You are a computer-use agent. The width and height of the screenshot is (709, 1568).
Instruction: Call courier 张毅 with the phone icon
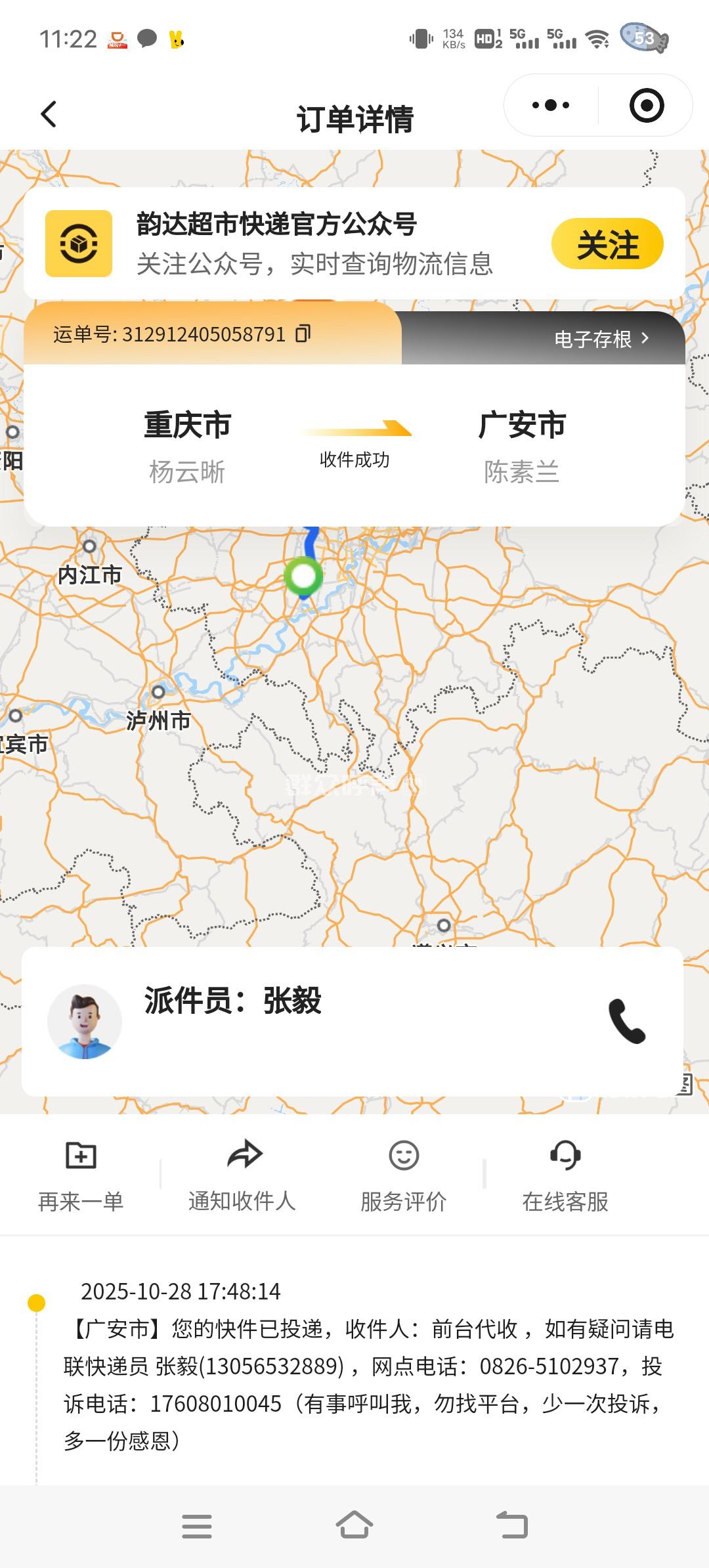point(627,1021)
